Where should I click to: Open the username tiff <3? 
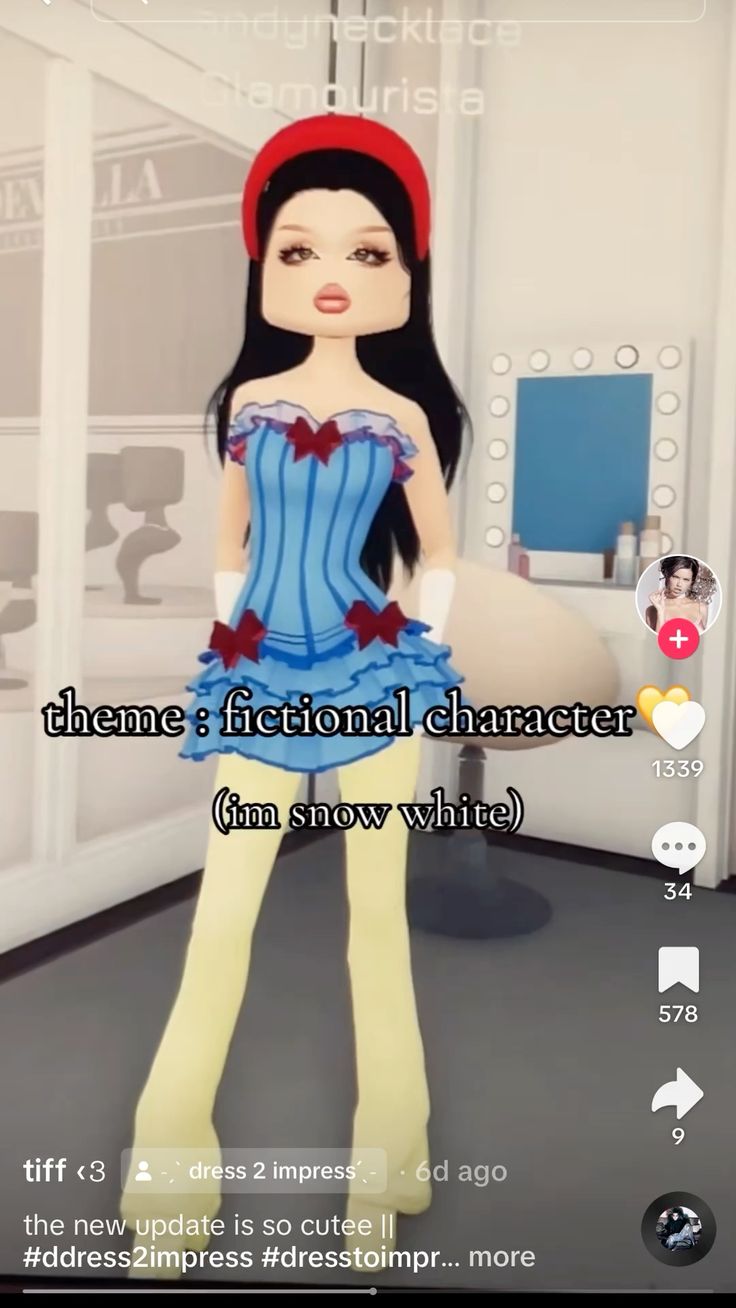(x=64, y=1171)
